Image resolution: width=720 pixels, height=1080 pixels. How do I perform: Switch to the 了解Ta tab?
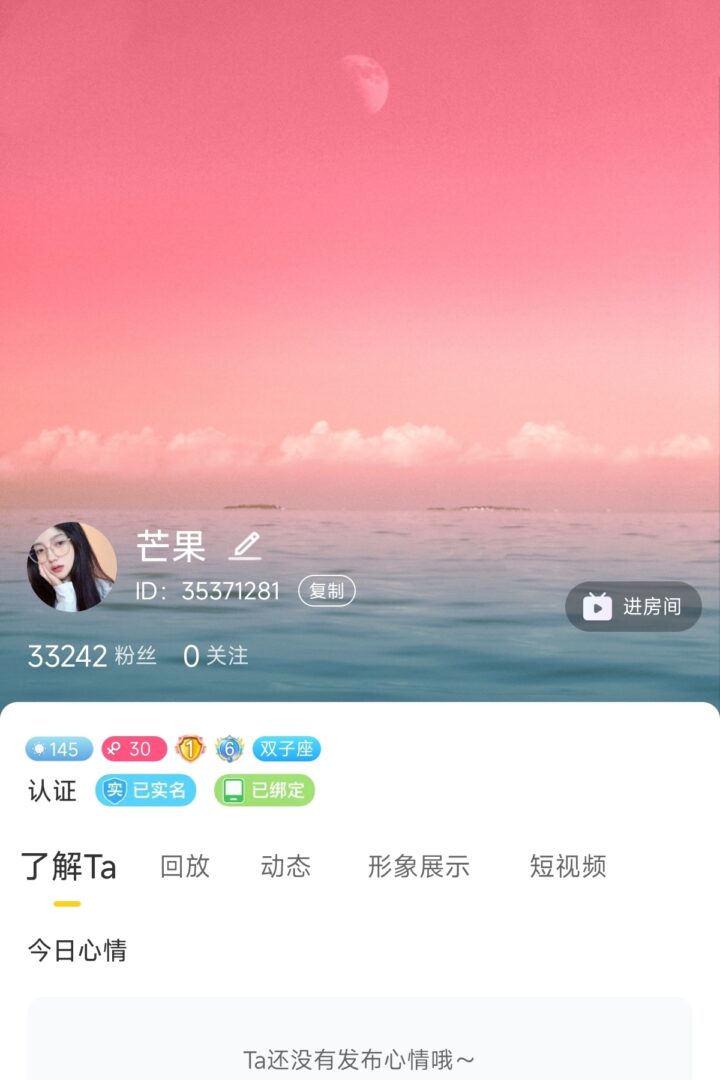click(69, 867)
